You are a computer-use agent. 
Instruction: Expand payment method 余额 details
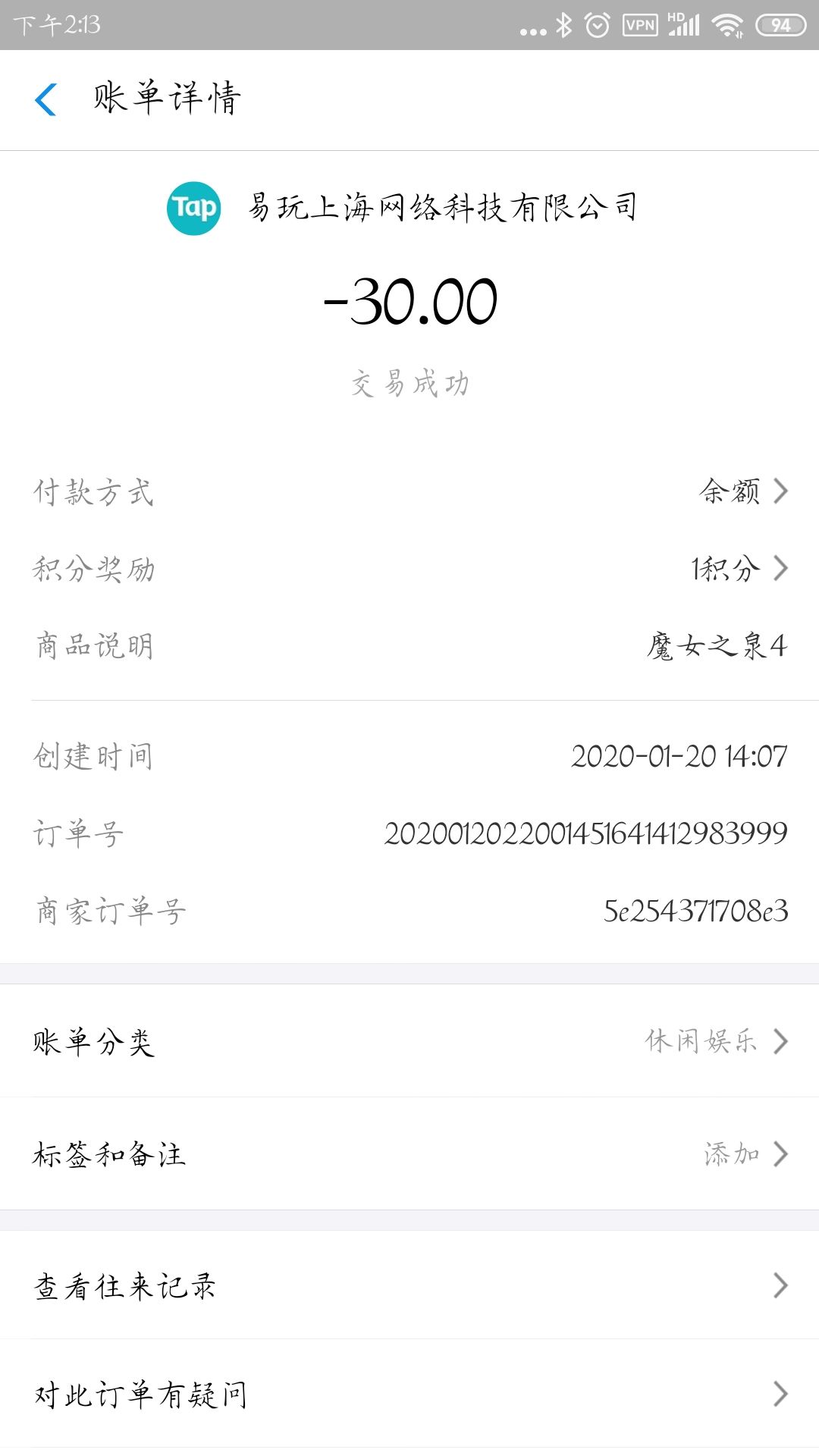click(x=730, y=494)
